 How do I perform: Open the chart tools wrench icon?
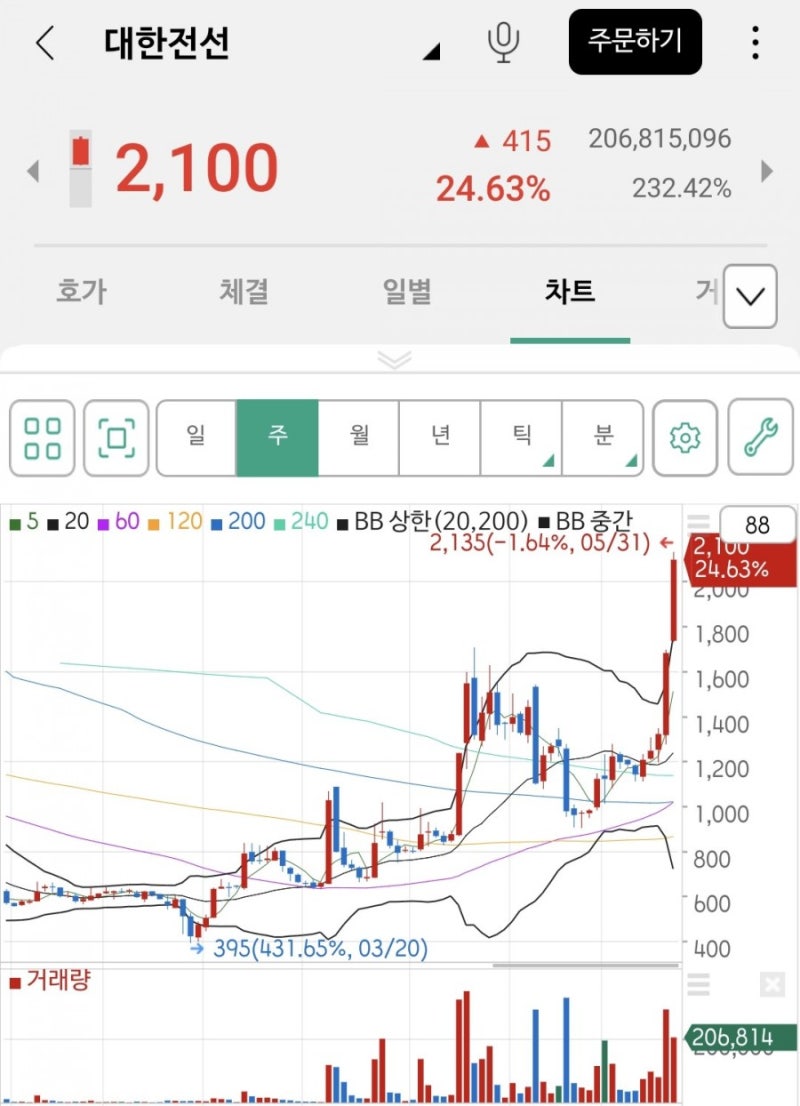tap(761, 437)
